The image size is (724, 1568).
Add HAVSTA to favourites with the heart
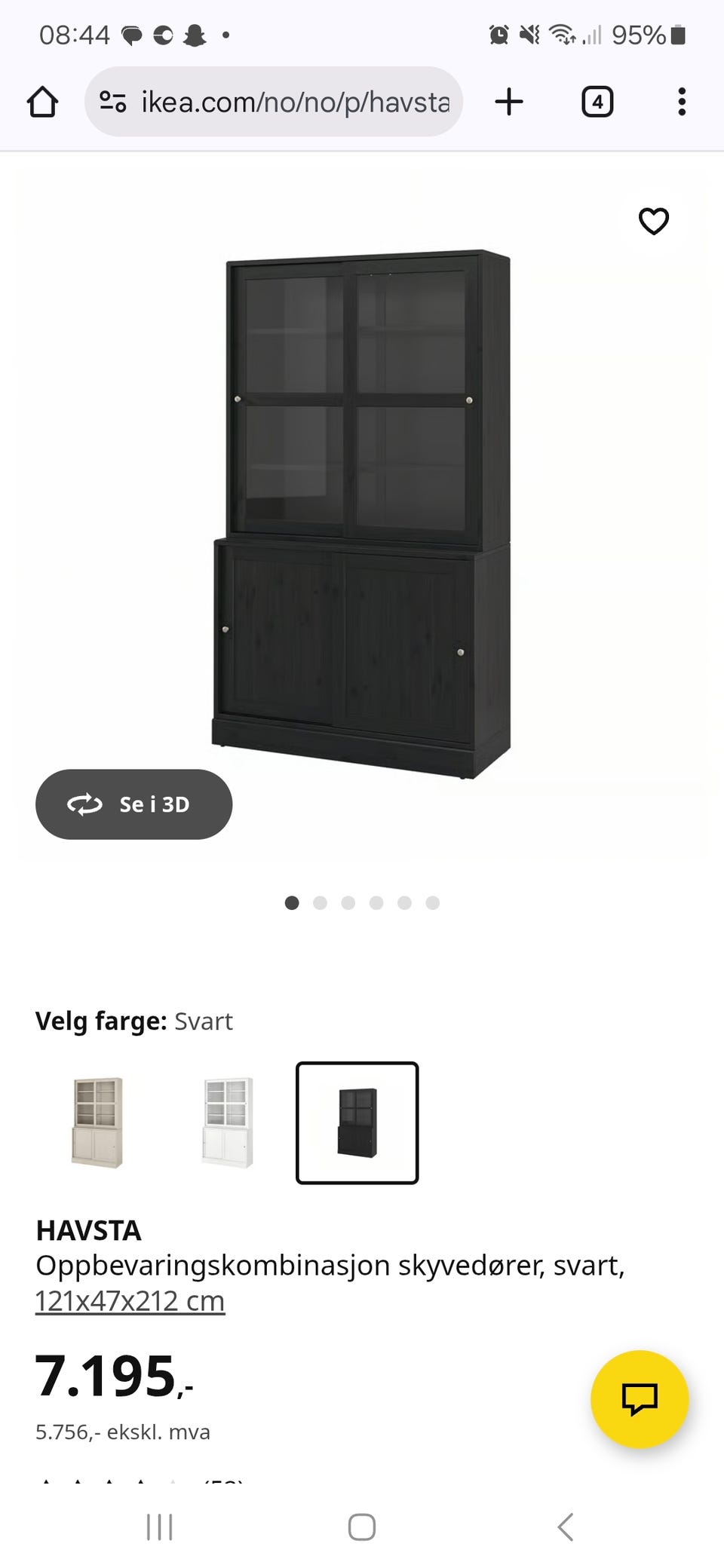pyautogui.click(x=654, y=222)
